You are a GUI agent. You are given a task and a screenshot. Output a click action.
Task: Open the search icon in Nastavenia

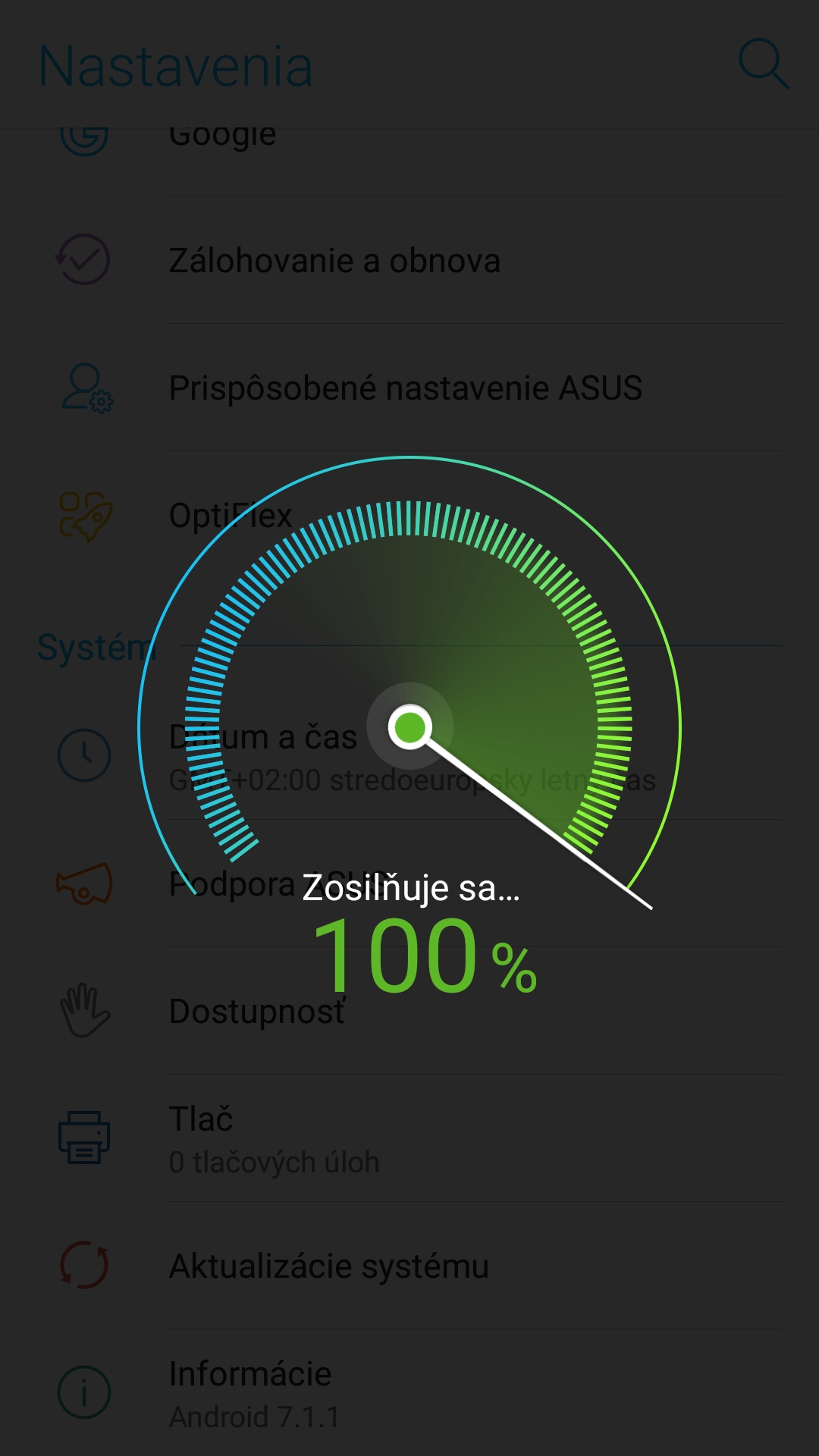[764, 64]
